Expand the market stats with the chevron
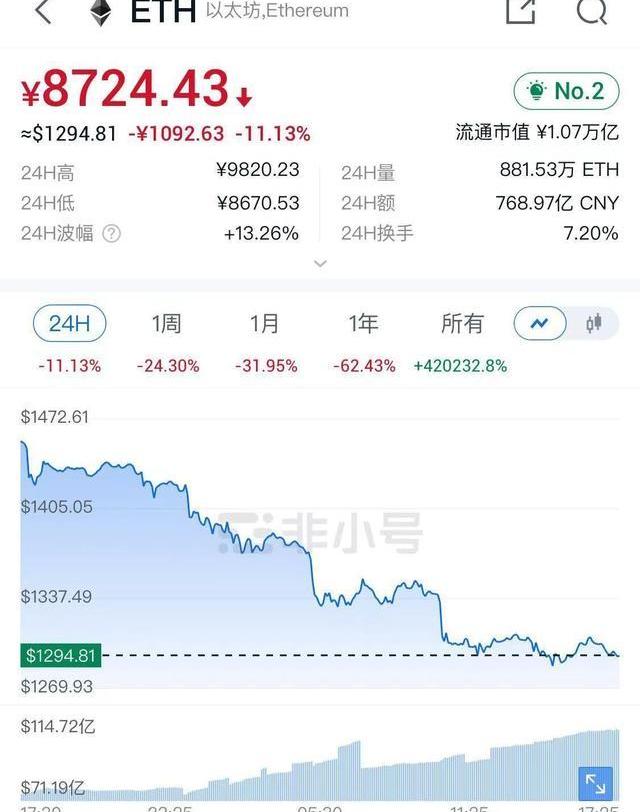This screenshot has height=812, width=640. coord(320,264)
